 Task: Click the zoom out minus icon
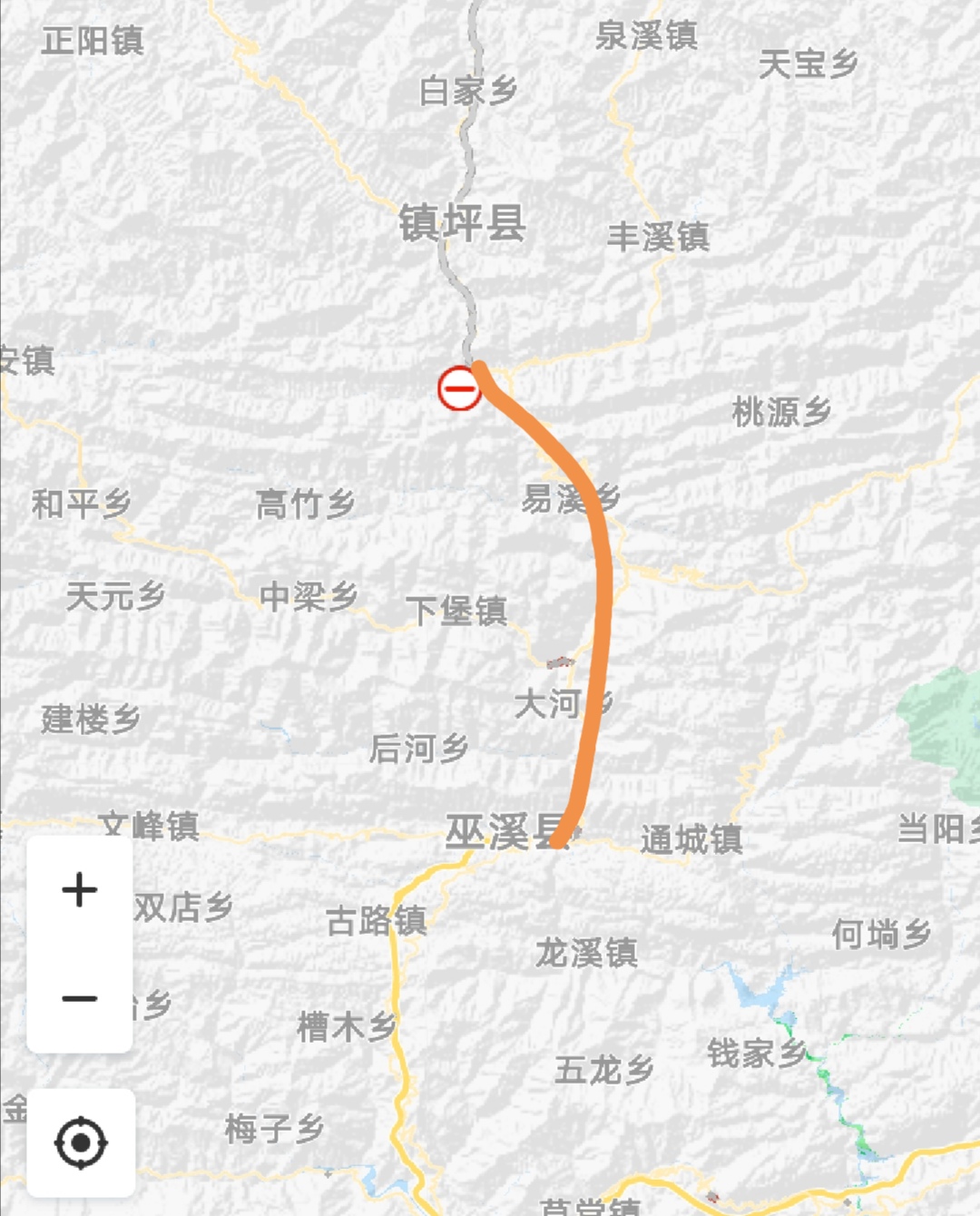coord(80,996)
